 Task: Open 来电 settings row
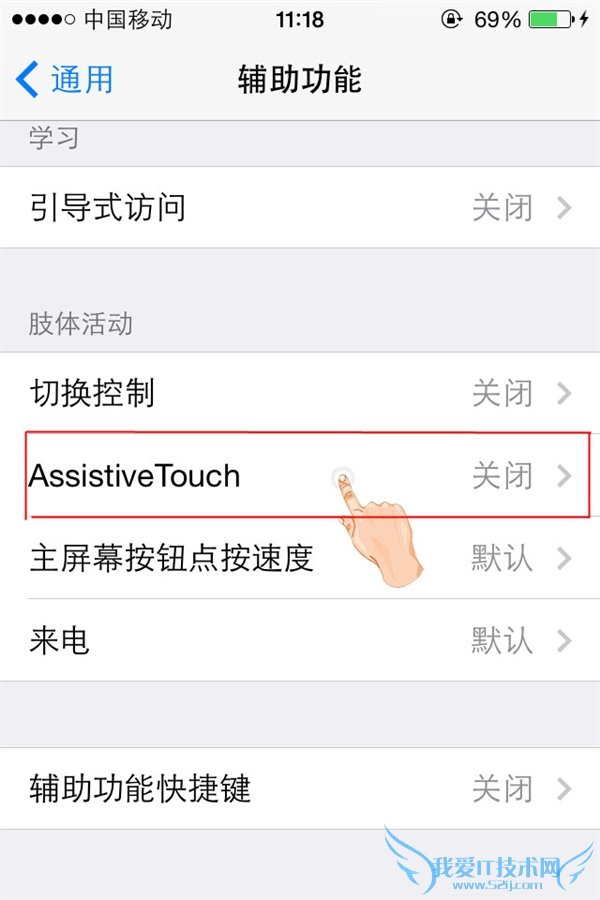[300, 640]
